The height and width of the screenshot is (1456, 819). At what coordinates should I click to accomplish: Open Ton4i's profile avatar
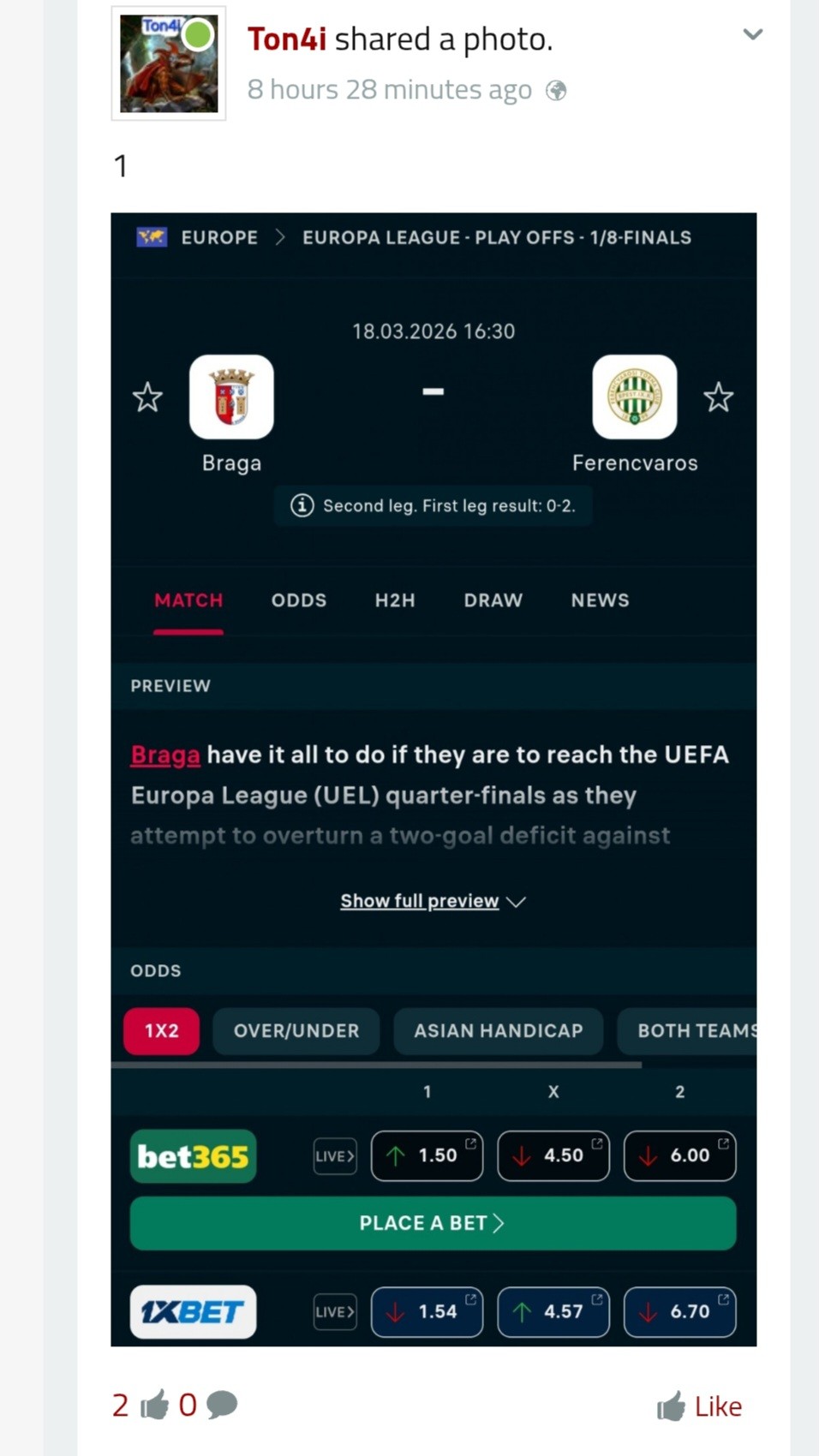tap(169, 64)
